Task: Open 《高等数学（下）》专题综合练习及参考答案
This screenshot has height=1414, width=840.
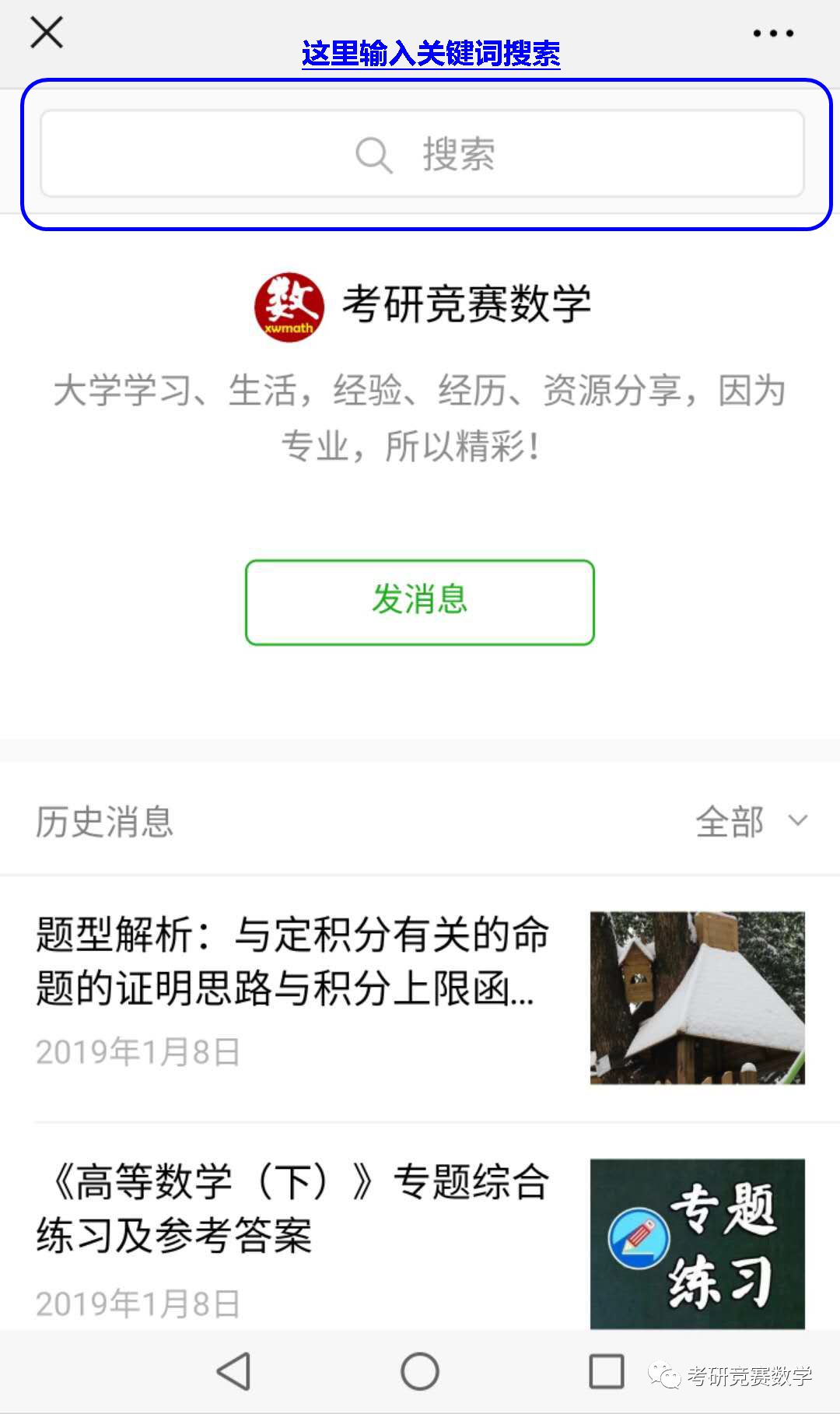Action: coord(292,1209)
